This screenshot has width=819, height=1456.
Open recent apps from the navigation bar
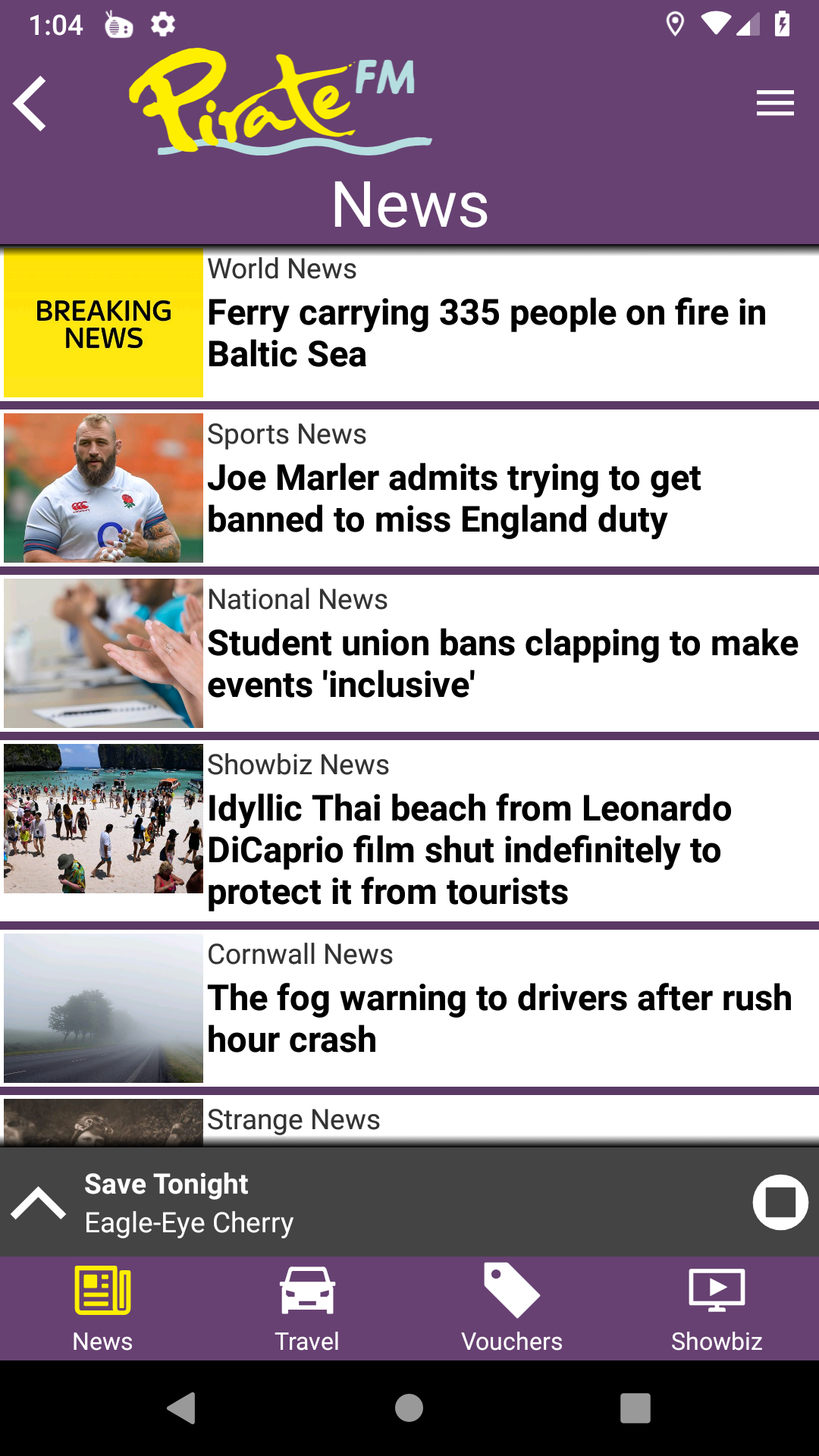coord(635,1408)
